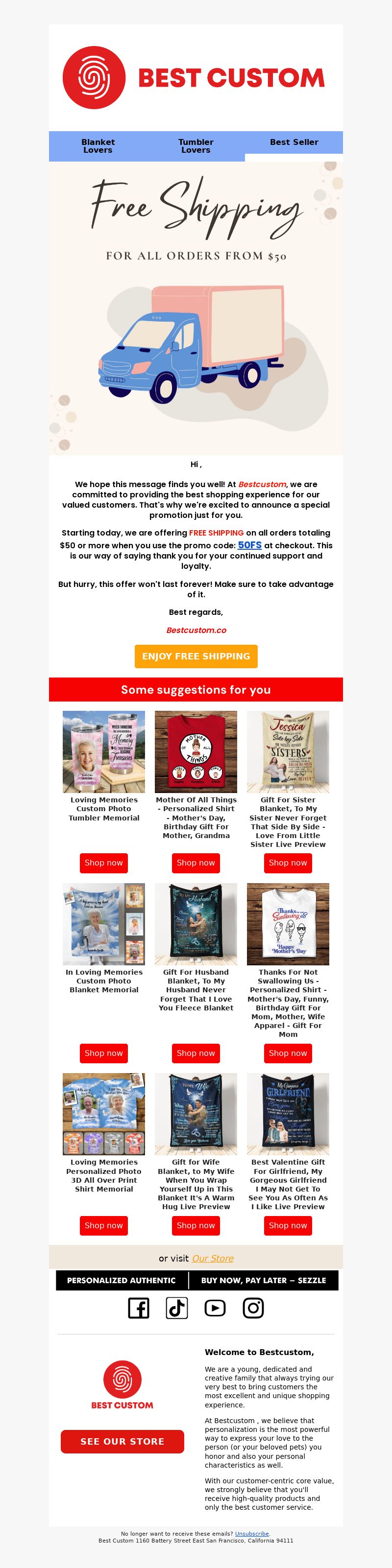Screen dimensions: 392x1568
Task: Open the Instagram profile icon
Action: coord(253,1308)
